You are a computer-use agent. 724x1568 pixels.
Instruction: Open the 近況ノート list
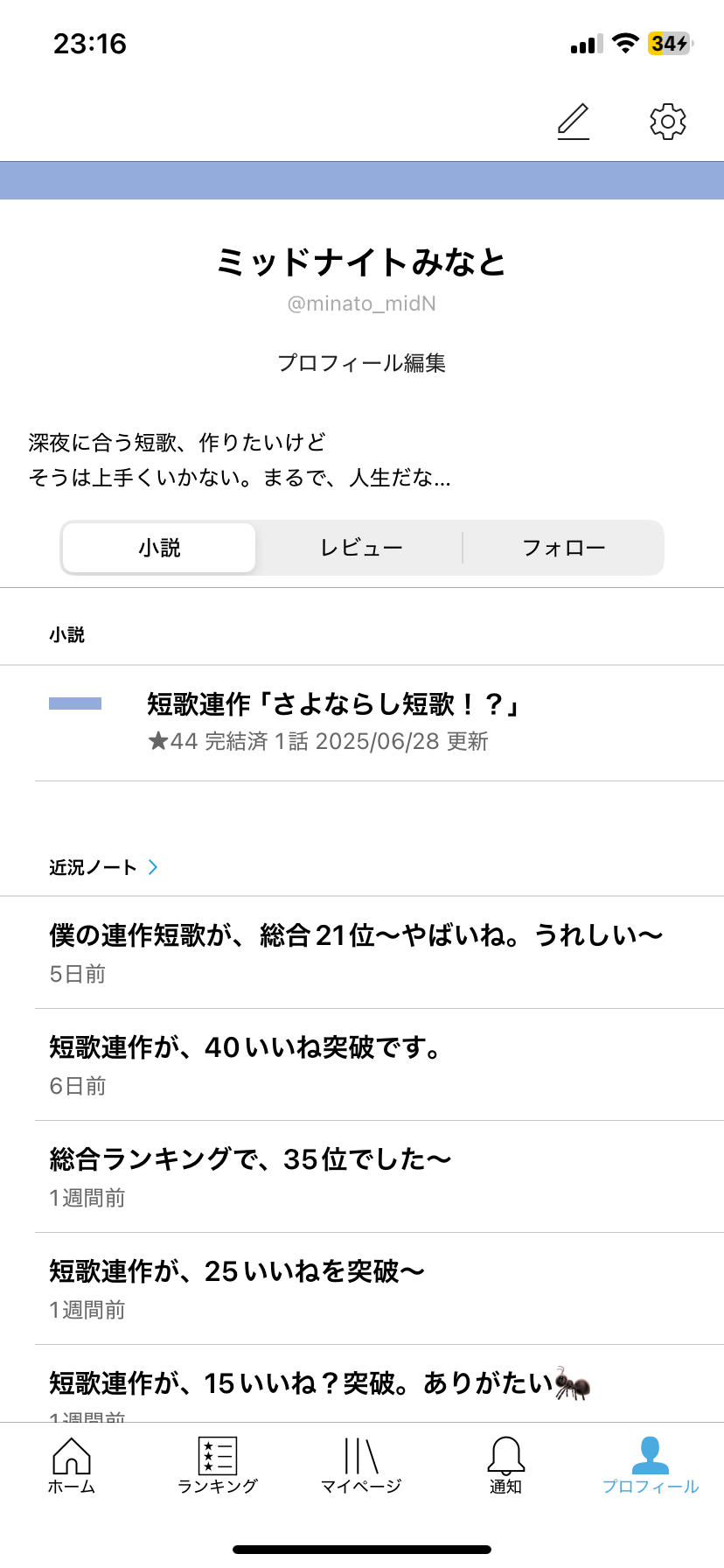[103, 867]
